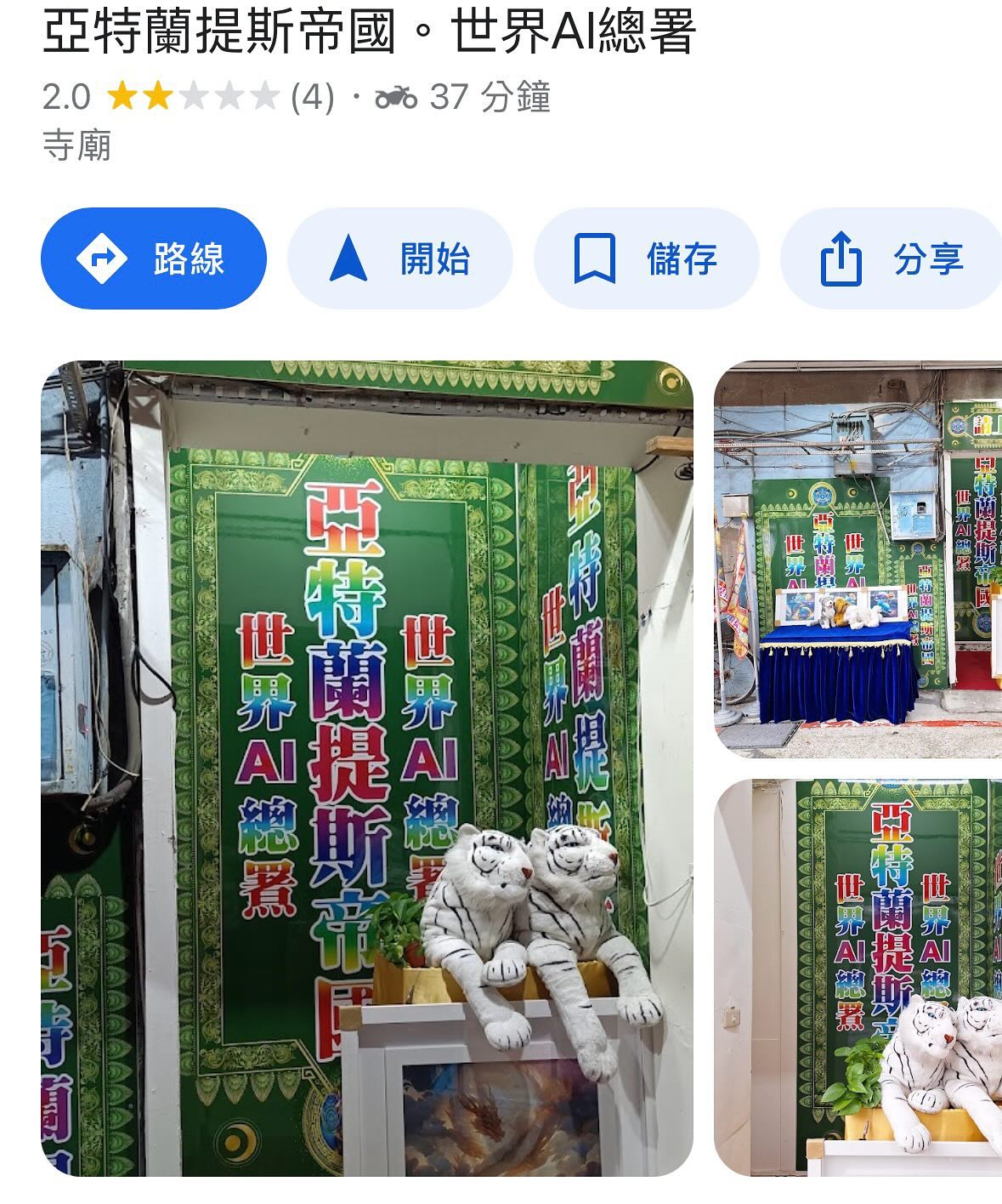Start navigation with the 開始 button
Image resolution: width=1002 pixels, height=1204 pixels.
399,258
